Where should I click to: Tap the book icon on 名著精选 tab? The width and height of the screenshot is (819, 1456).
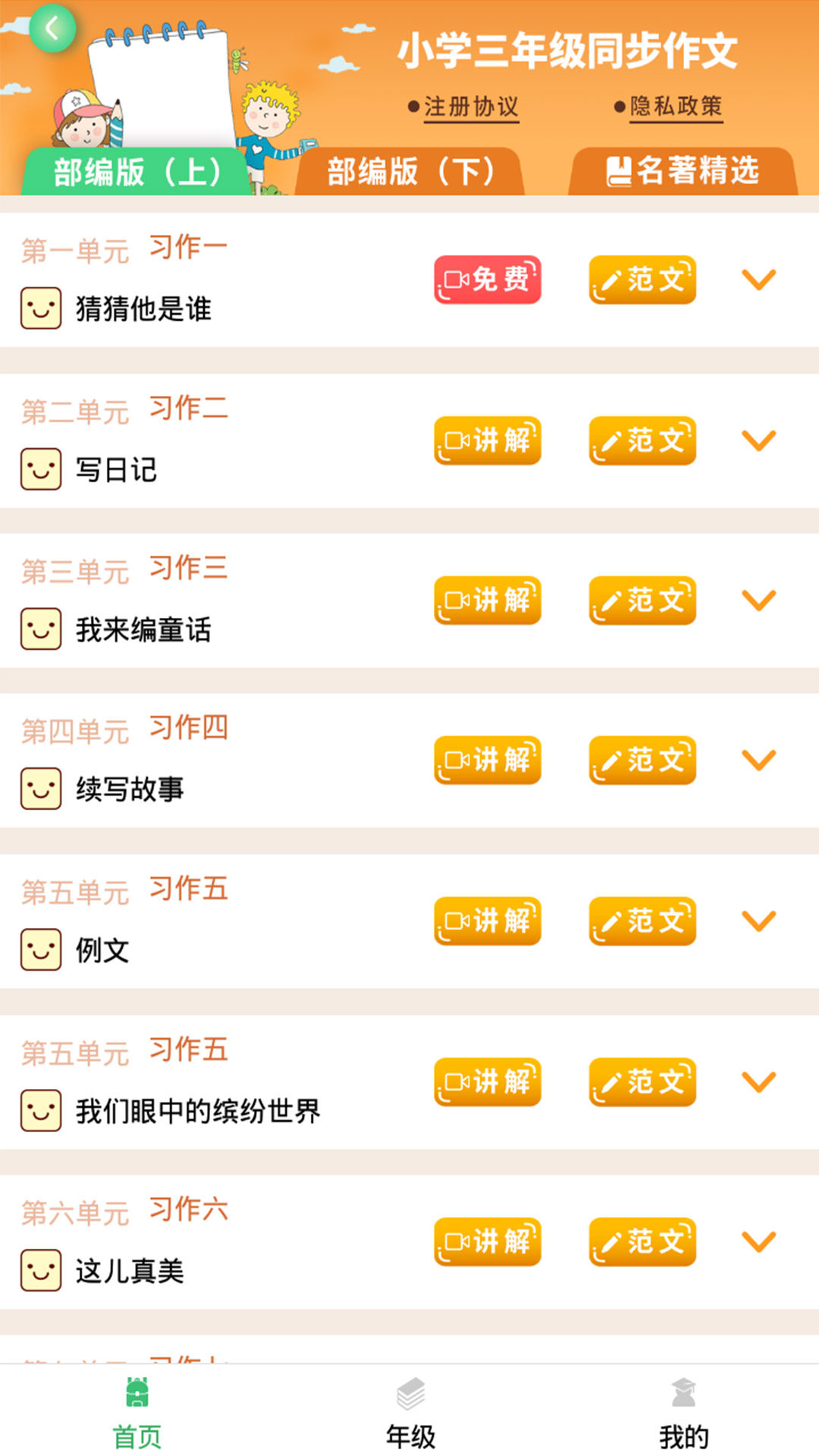(x=618, y=171)
